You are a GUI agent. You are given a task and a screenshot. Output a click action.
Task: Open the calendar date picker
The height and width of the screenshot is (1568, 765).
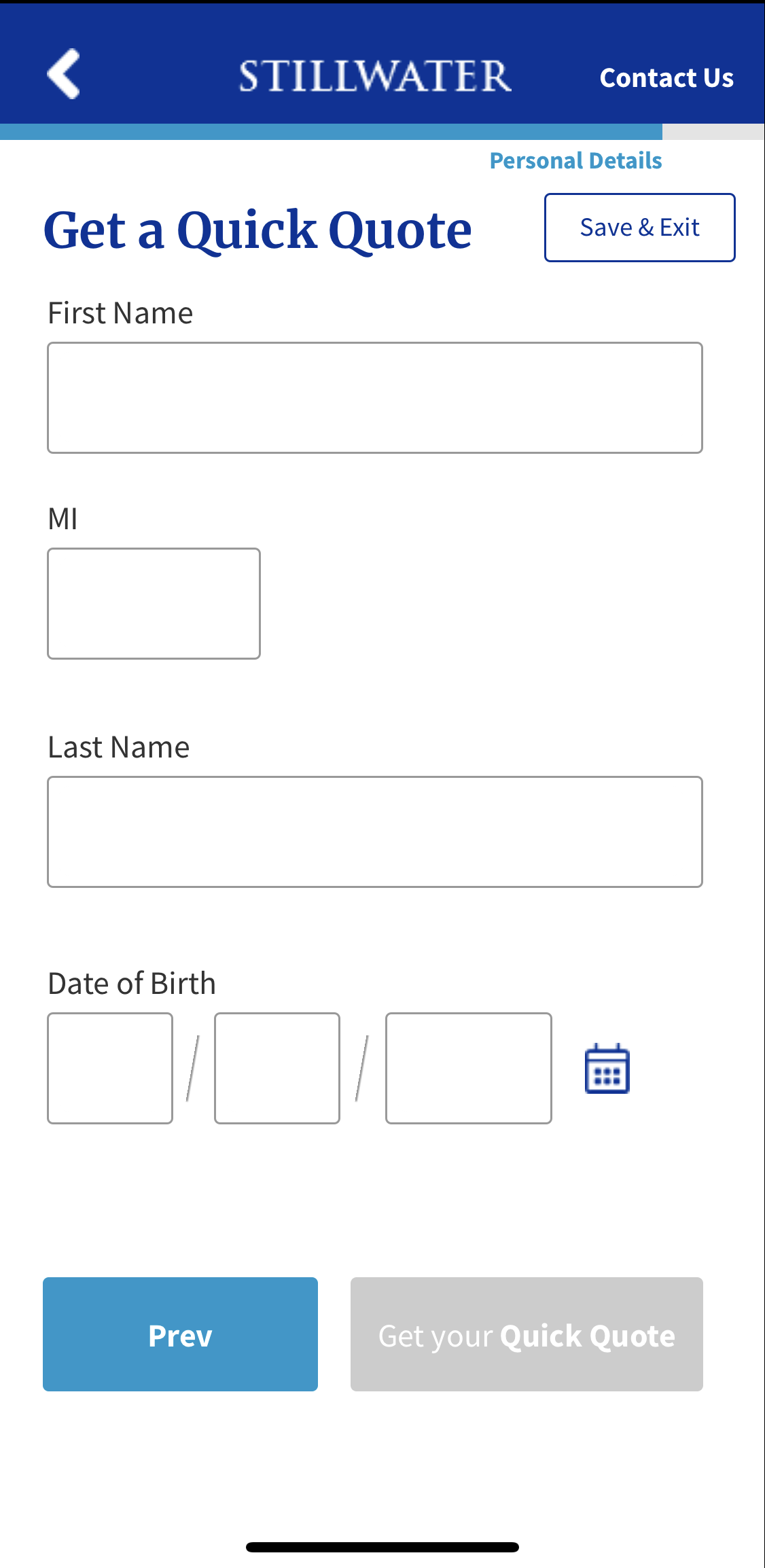607,1069
